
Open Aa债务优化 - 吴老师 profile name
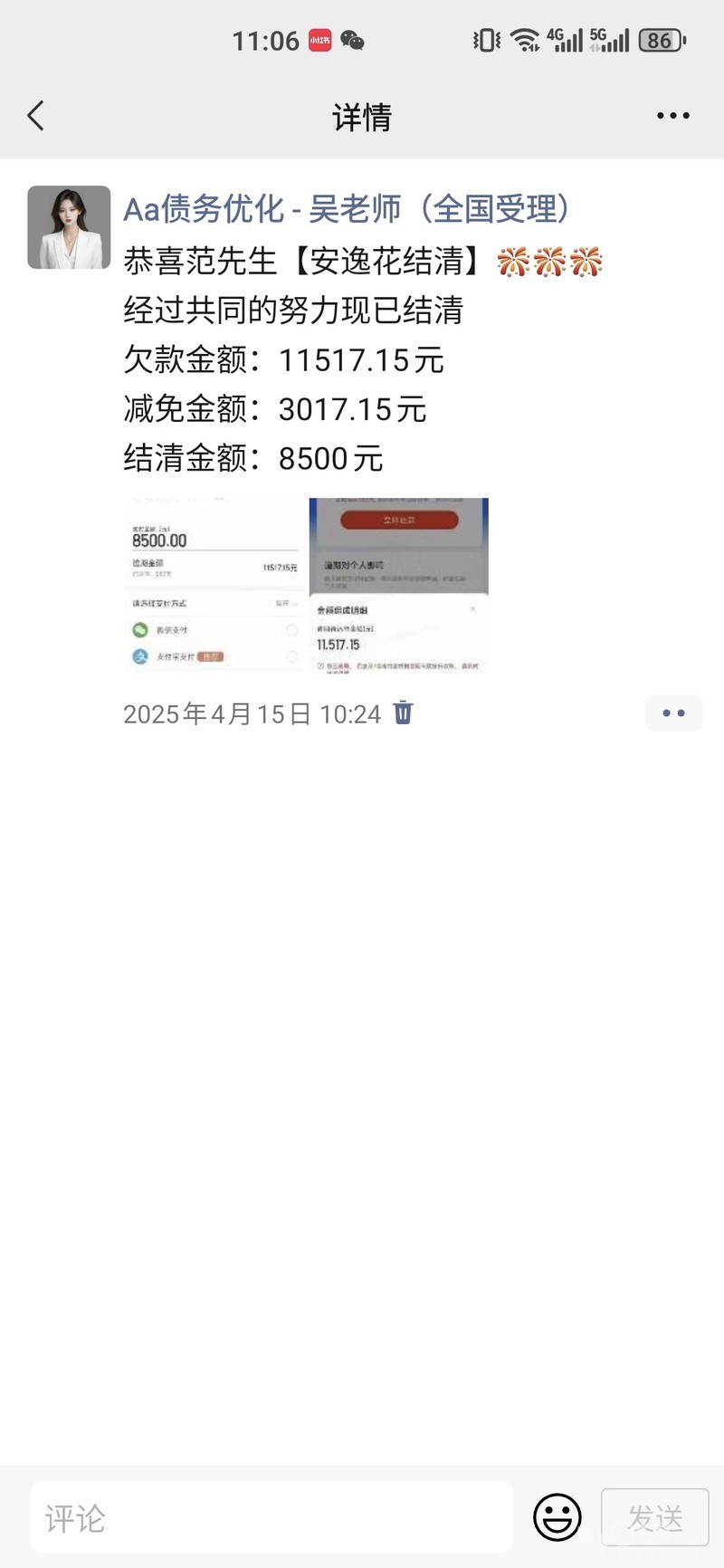coord(348,209)
